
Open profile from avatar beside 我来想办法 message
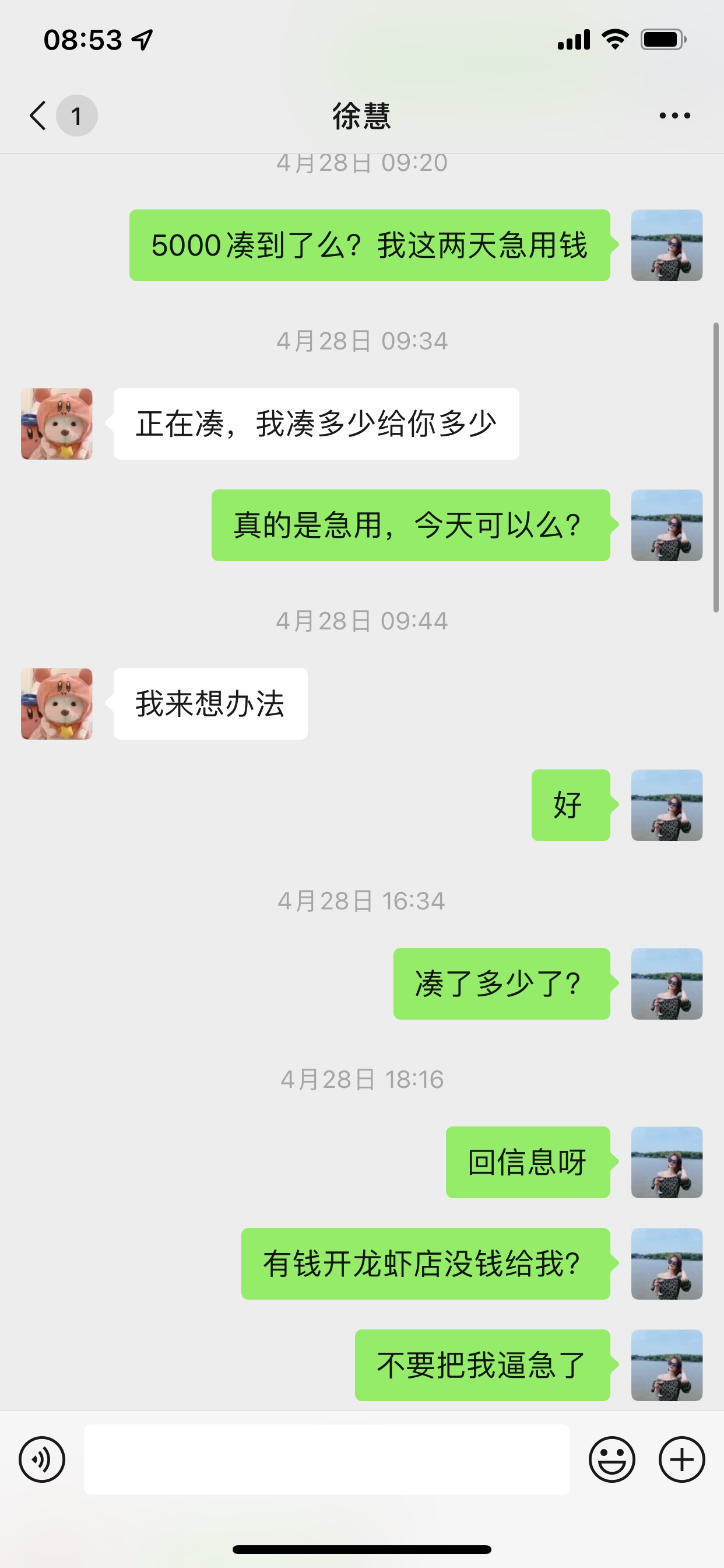pos(57,703)
